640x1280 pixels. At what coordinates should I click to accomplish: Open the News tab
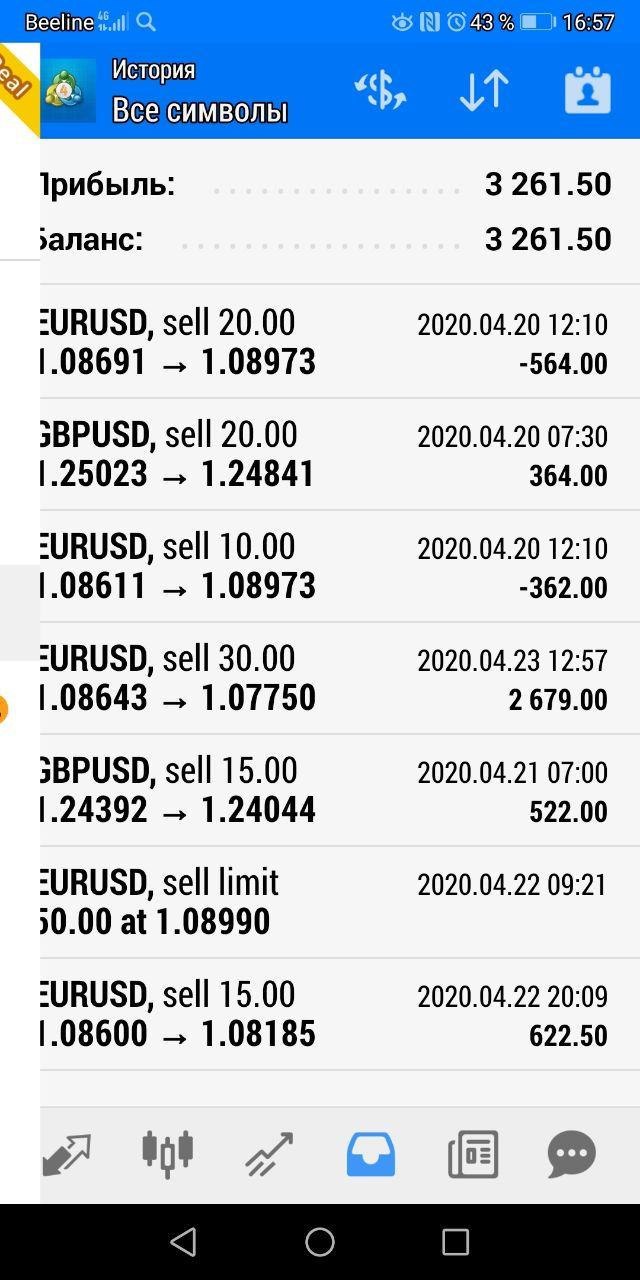pyautogui.click(x=473, y=1155)
